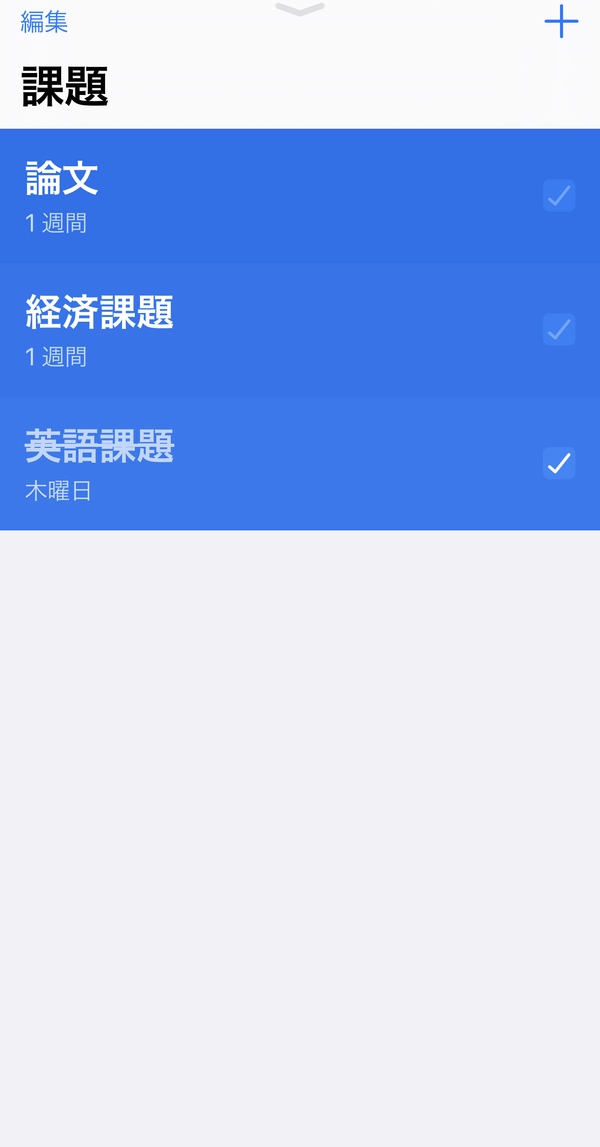
Task: Mark 経済課題 as completed
Action: (559, 329)
